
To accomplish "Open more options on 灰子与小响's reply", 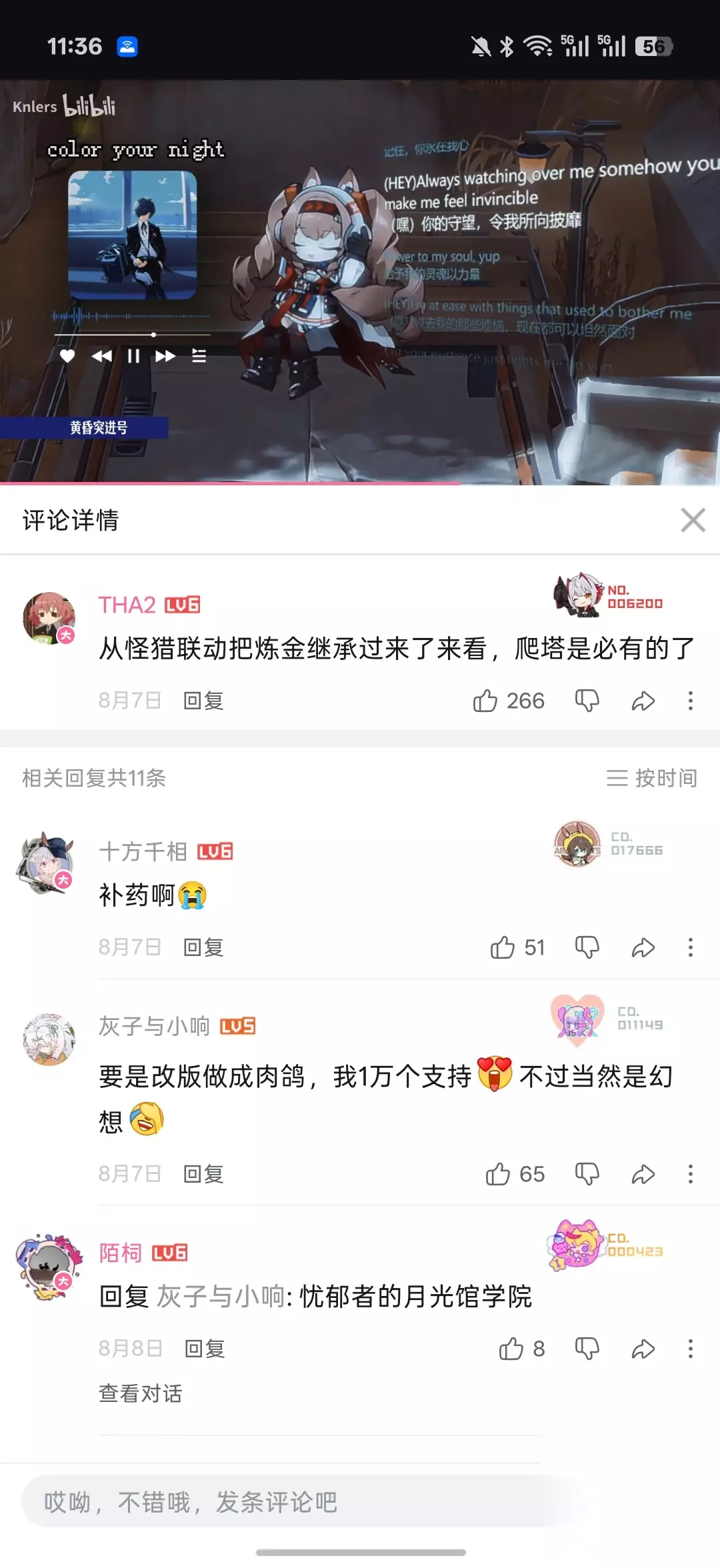I will pyautogui.click(x=691, y=1174).
